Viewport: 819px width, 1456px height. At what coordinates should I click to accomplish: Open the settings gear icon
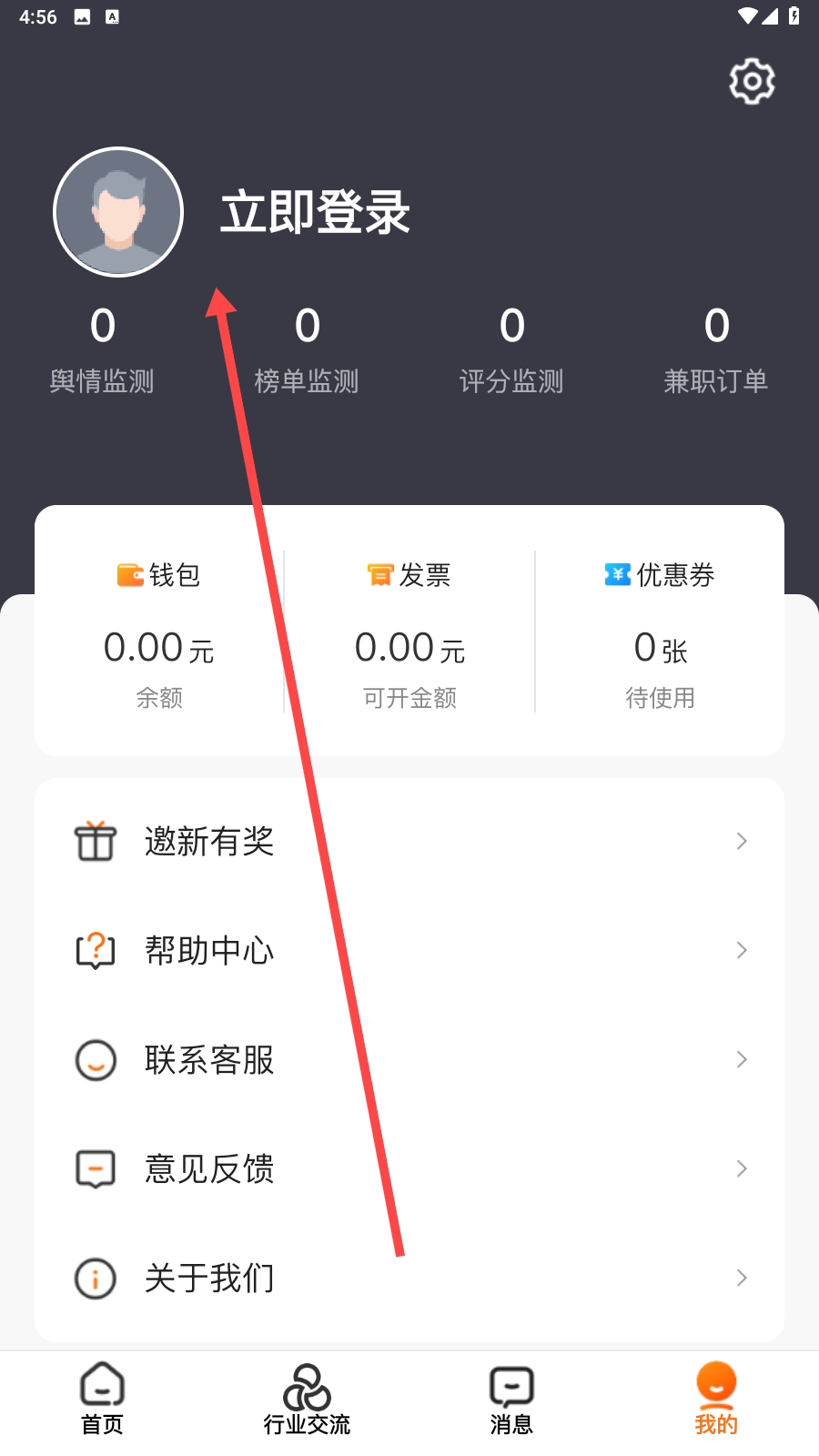click(x=752, y=82)
